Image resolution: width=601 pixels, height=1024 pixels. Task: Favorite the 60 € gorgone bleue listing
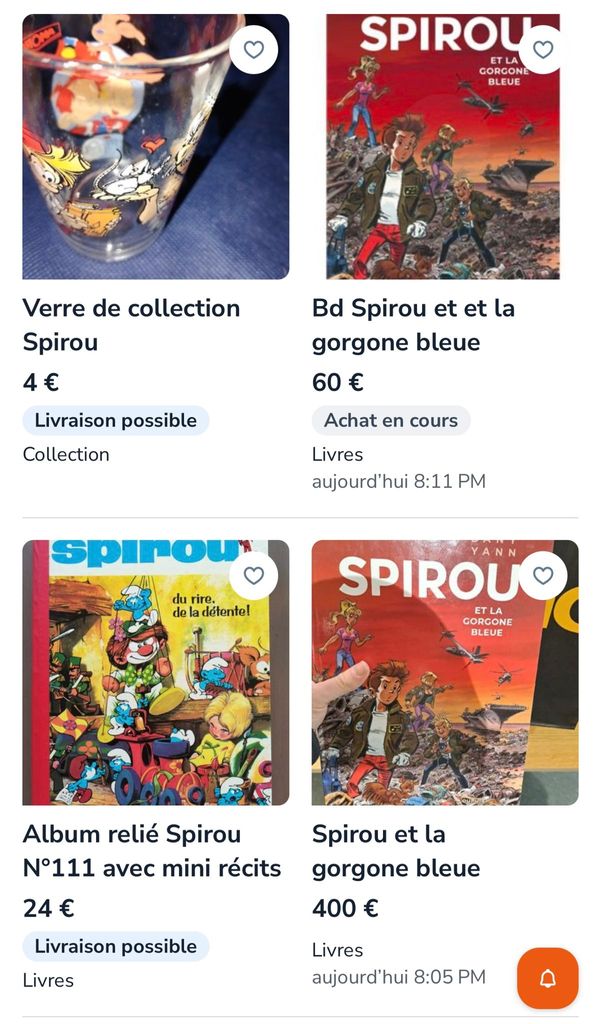pos(543,50)
